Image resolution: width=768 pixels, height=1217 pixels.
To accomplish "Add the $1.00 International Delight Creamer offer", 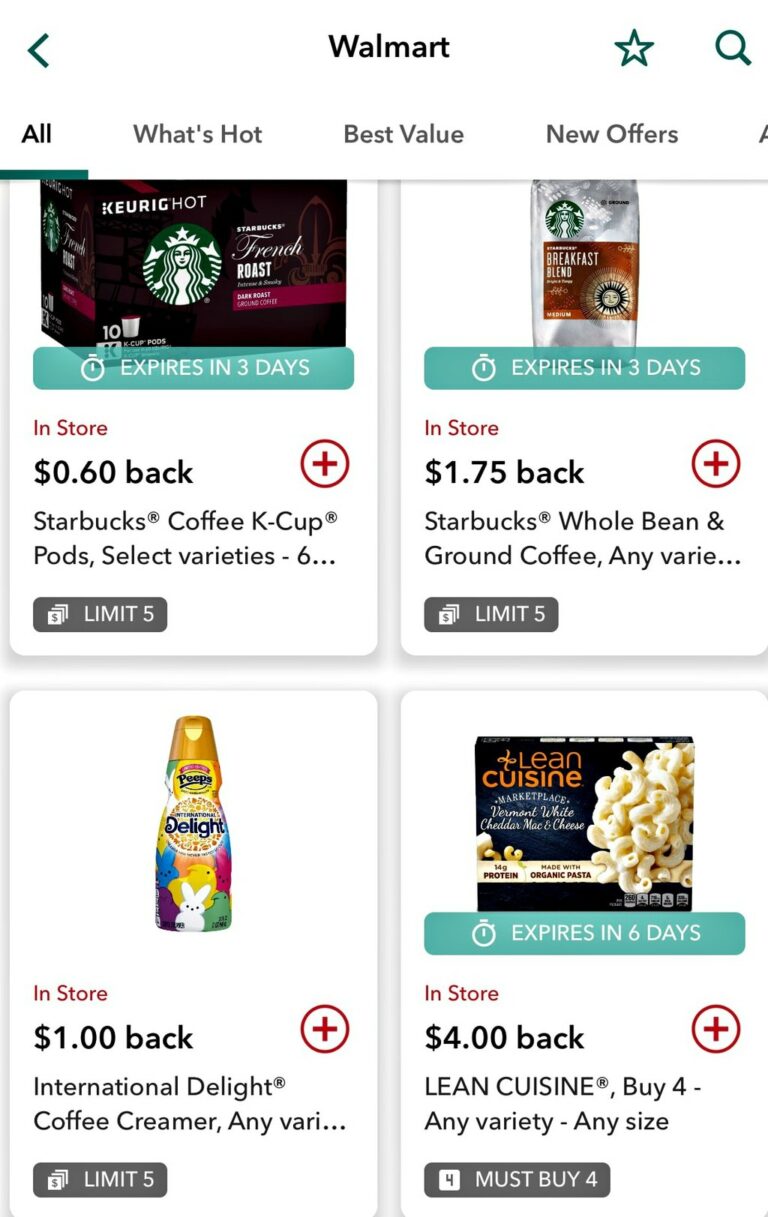I will point(325,1029).
